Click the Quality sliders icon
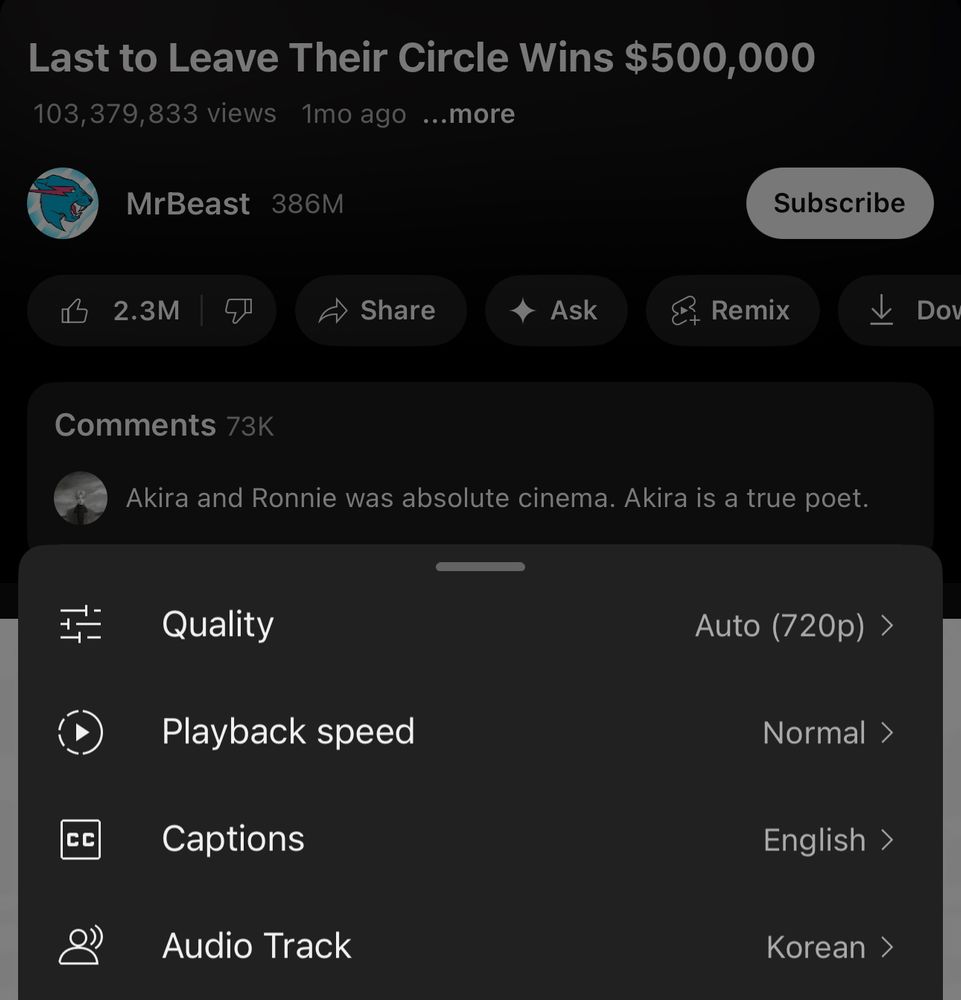This screenshot has width=961, height=1000. pos(80,624)
